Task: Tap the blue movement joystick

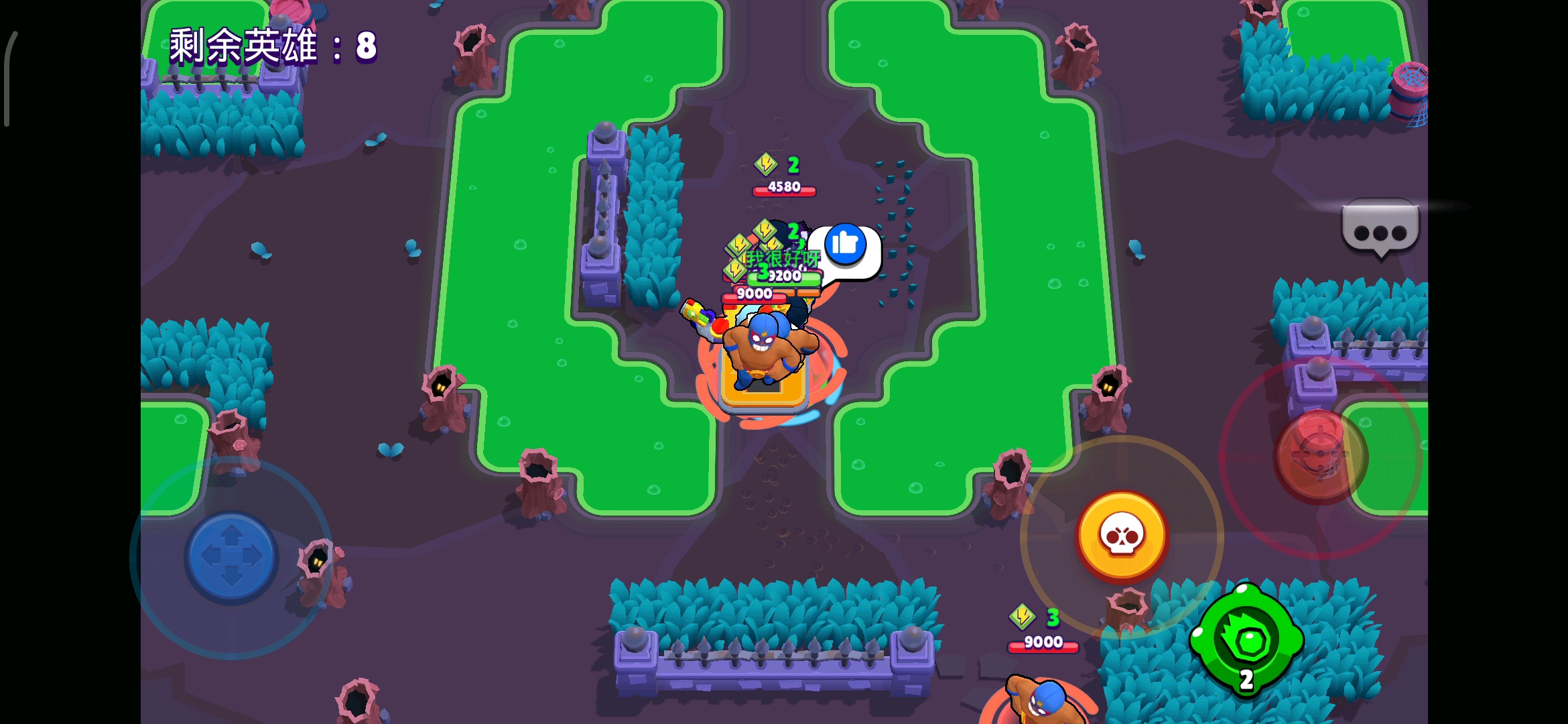Action: click(231, 557)
